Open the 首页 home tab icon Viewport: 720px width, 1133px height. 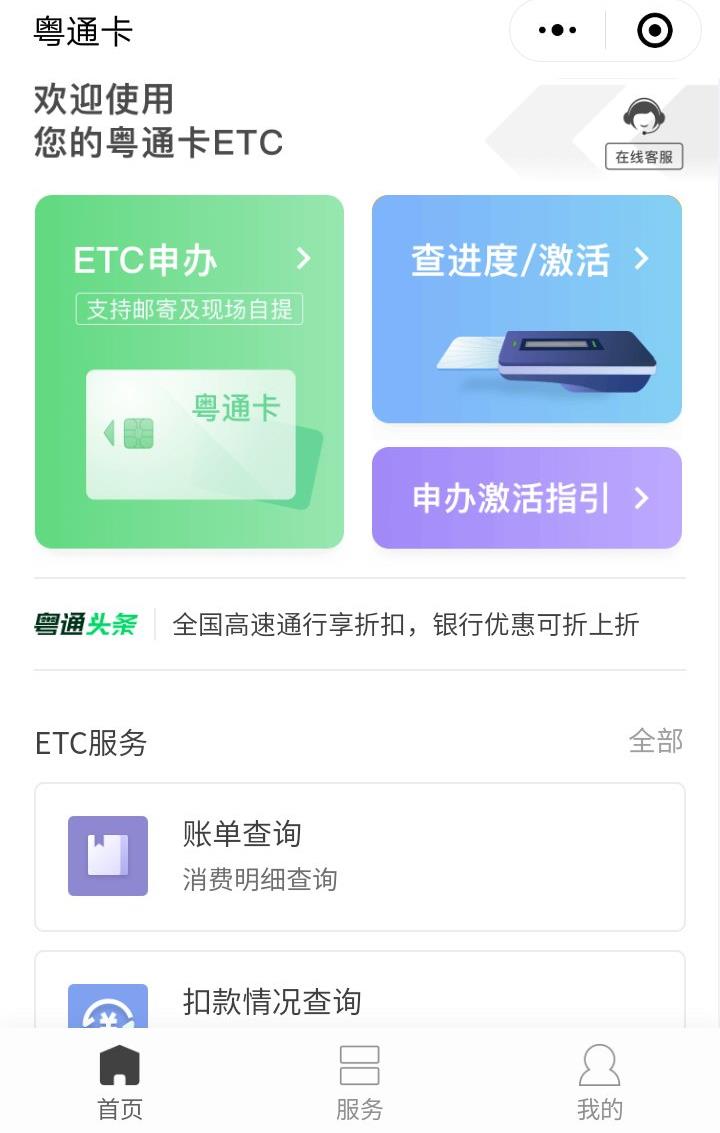coord(119,1066)
